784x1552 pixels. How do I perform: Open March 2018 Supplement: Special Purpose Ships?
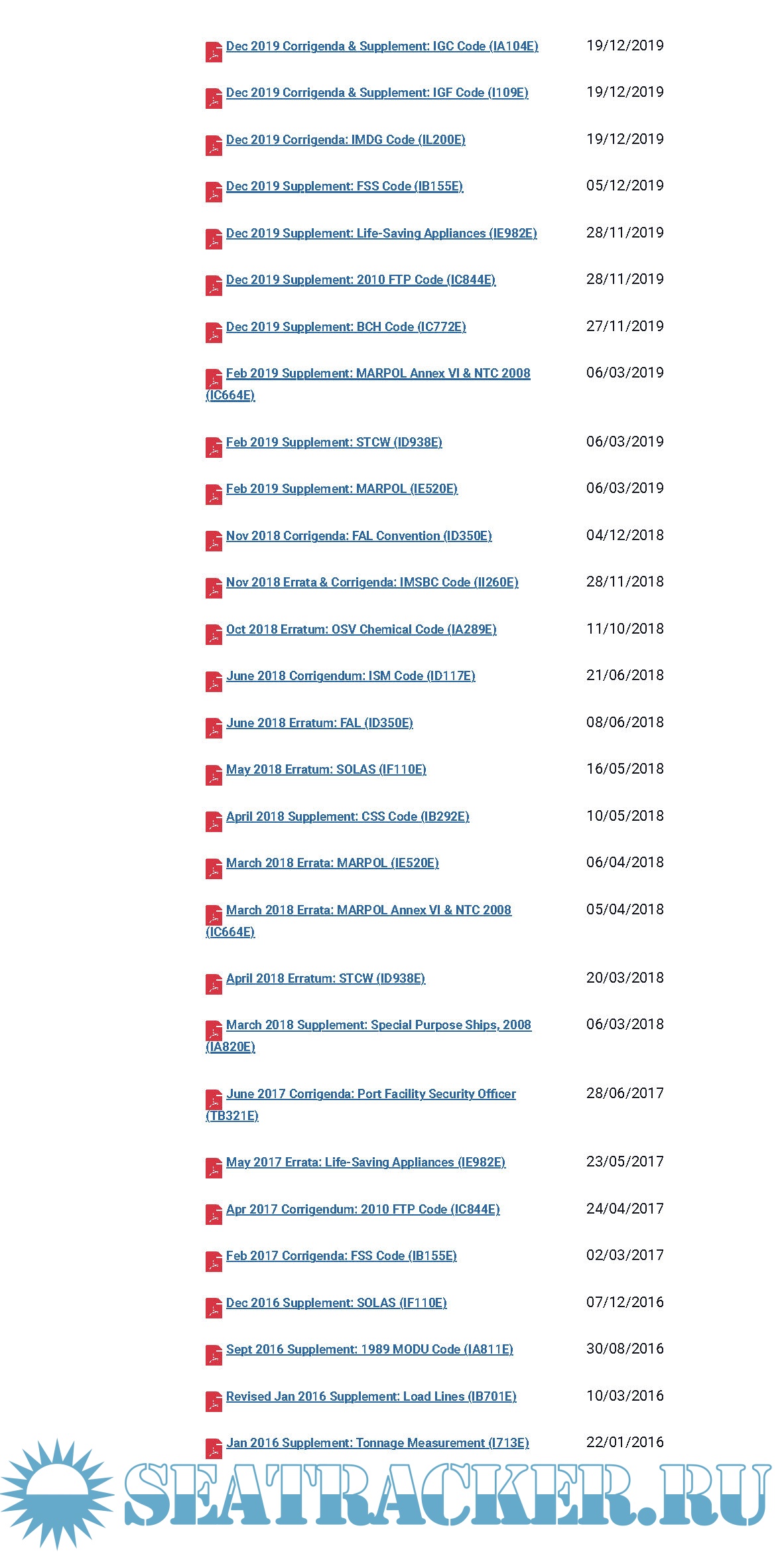(378, 1025)
